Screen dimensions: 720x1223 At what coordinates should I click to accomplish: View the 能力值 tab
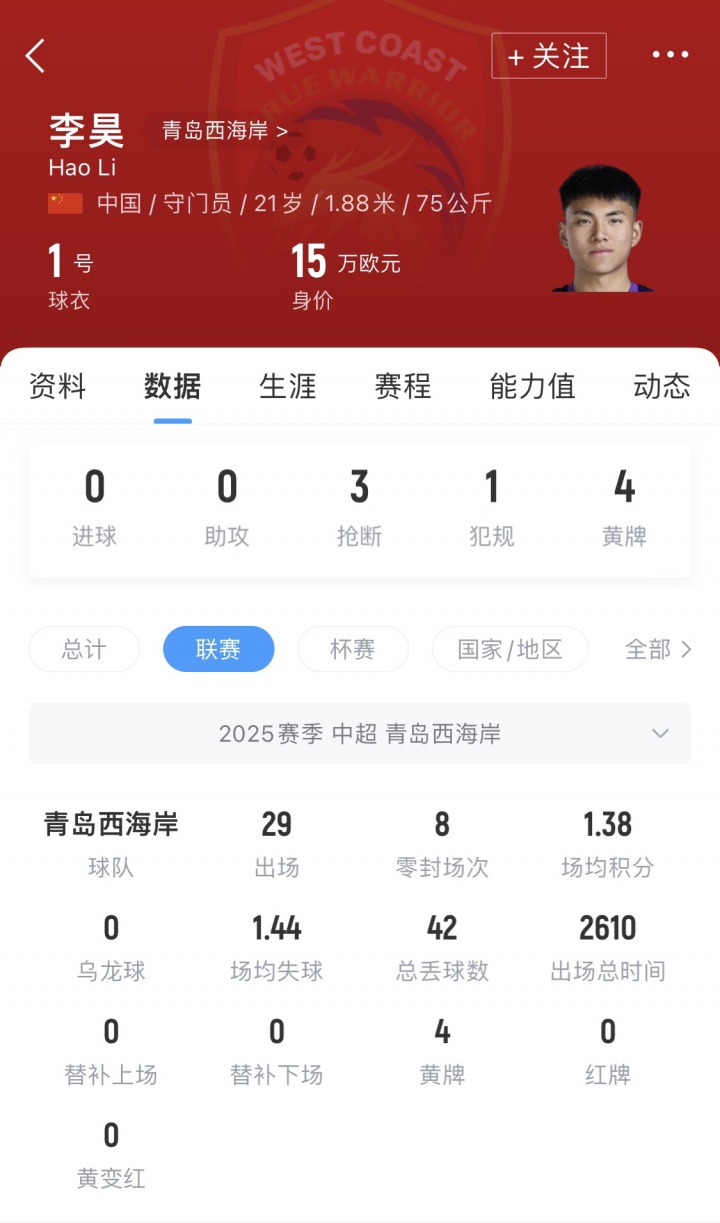[x=532, y=386]
